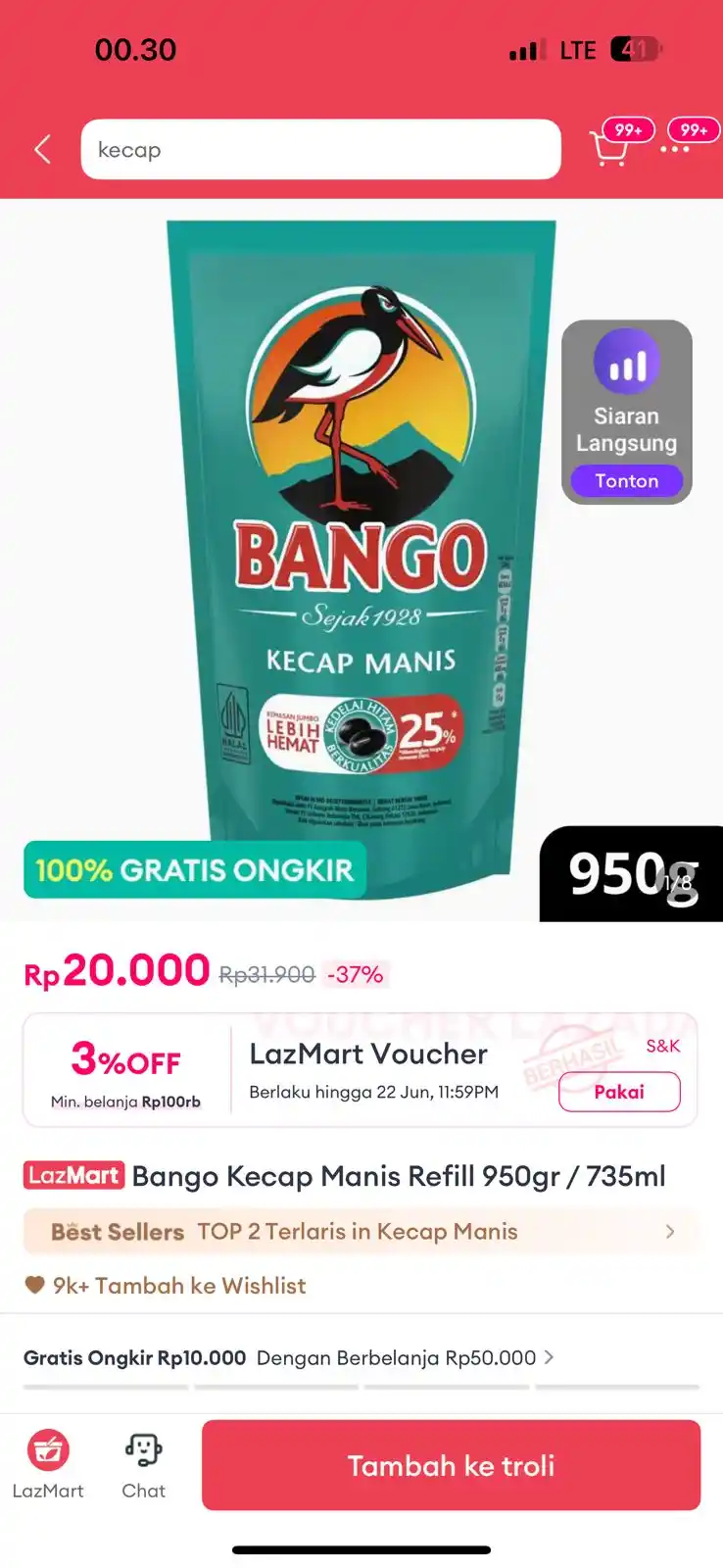Go back using the top-left arrow
Viewport: 723px width, 1568px height.
[x=42, y=150]
